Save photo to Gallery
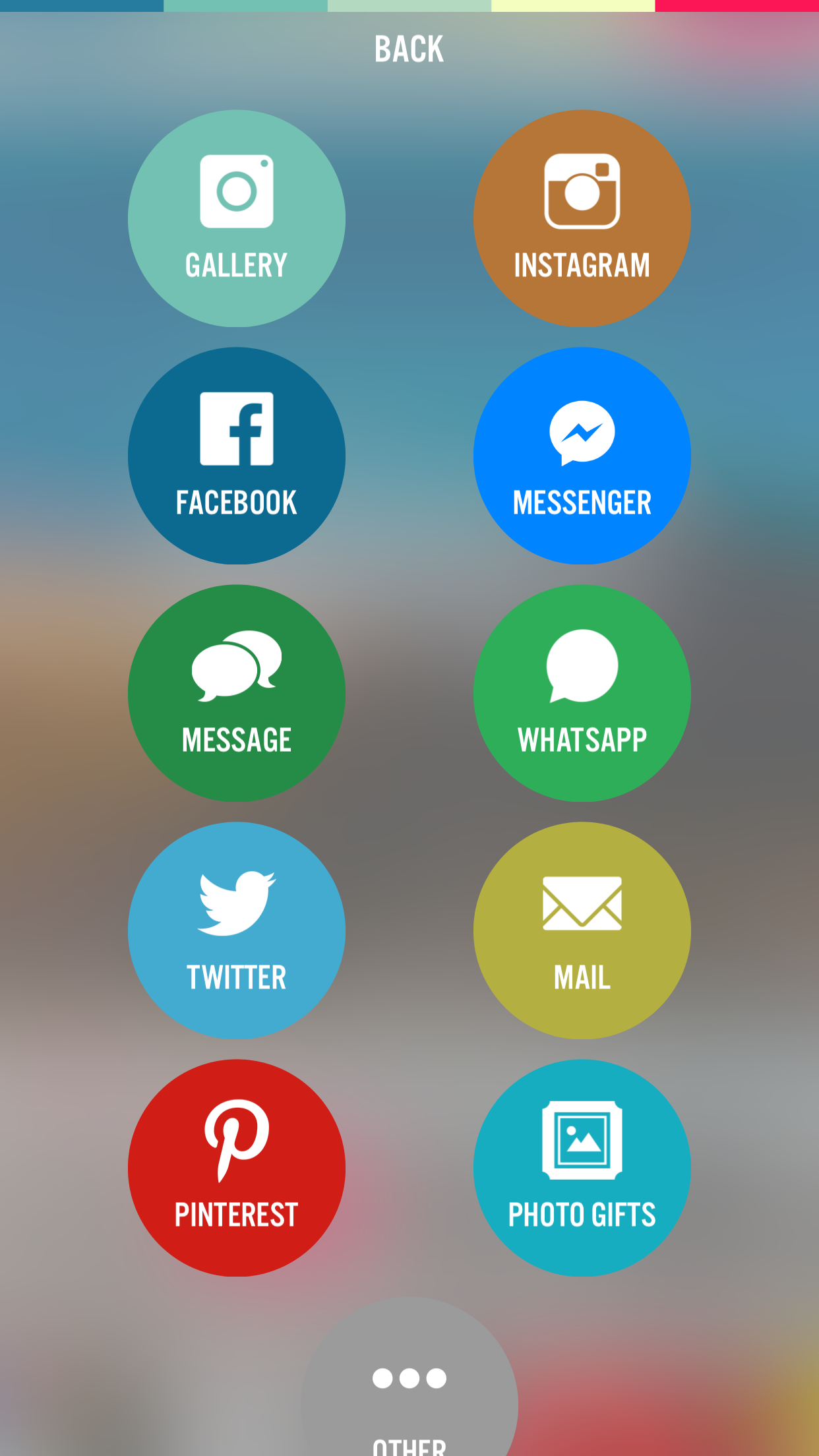The height and width of the screenshot is (1456, 819). point(236,218)
